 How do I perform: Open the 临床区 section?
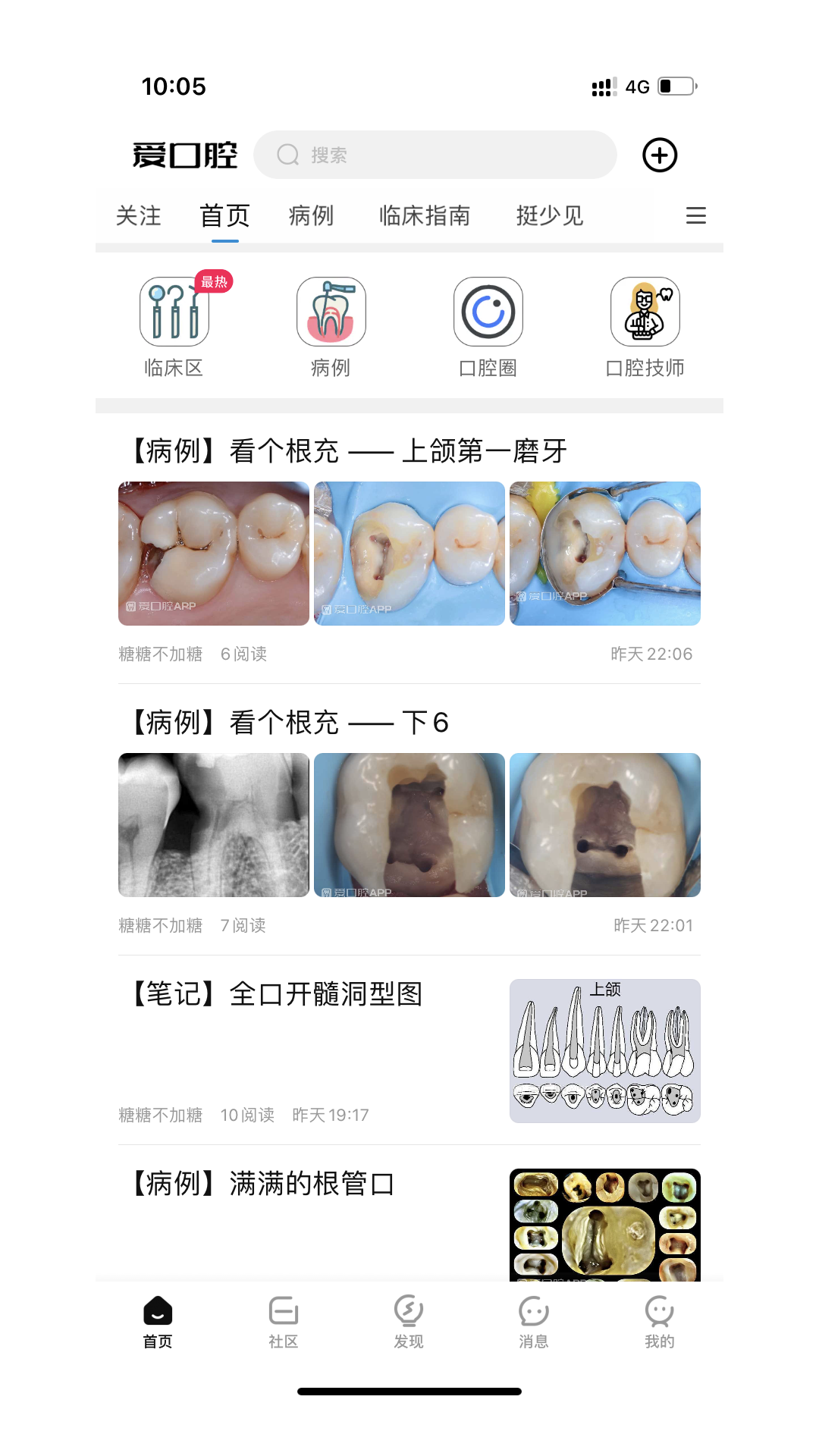(x=174, y=326)
